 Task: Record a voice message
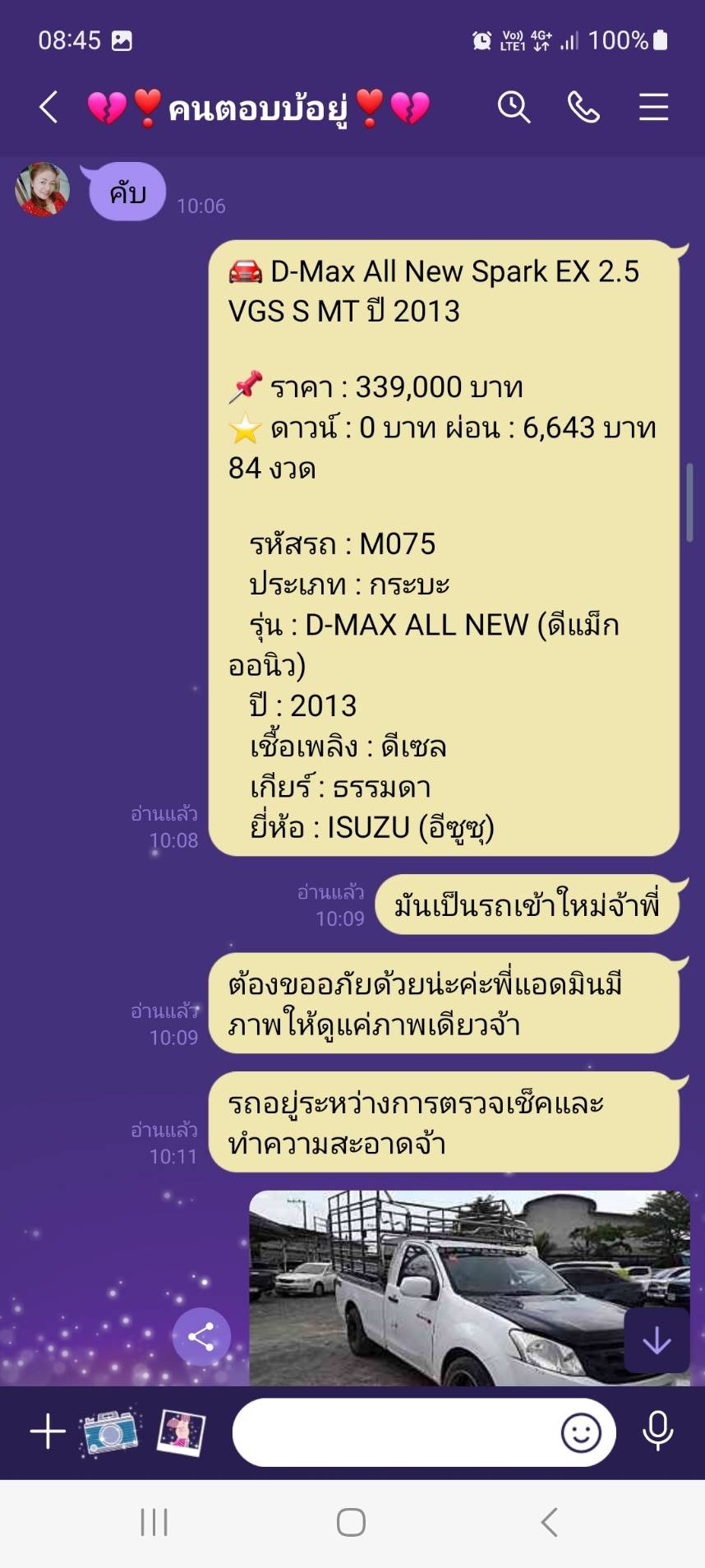coord(657,1432)
